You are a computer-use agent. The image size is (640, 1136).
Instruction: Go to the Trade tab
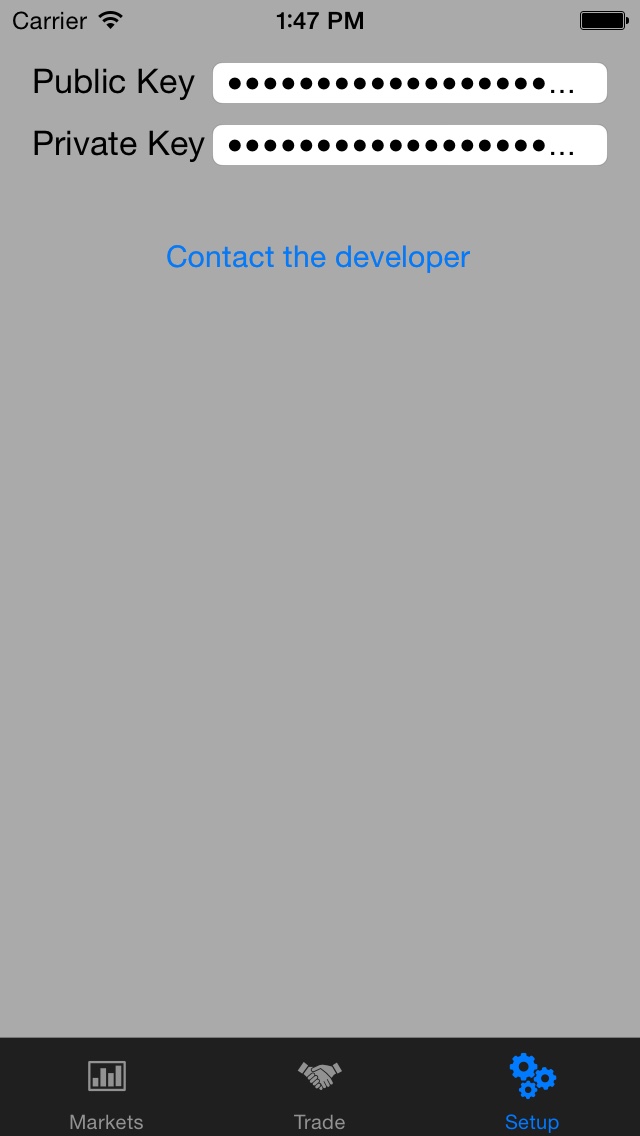(319, 1090)
